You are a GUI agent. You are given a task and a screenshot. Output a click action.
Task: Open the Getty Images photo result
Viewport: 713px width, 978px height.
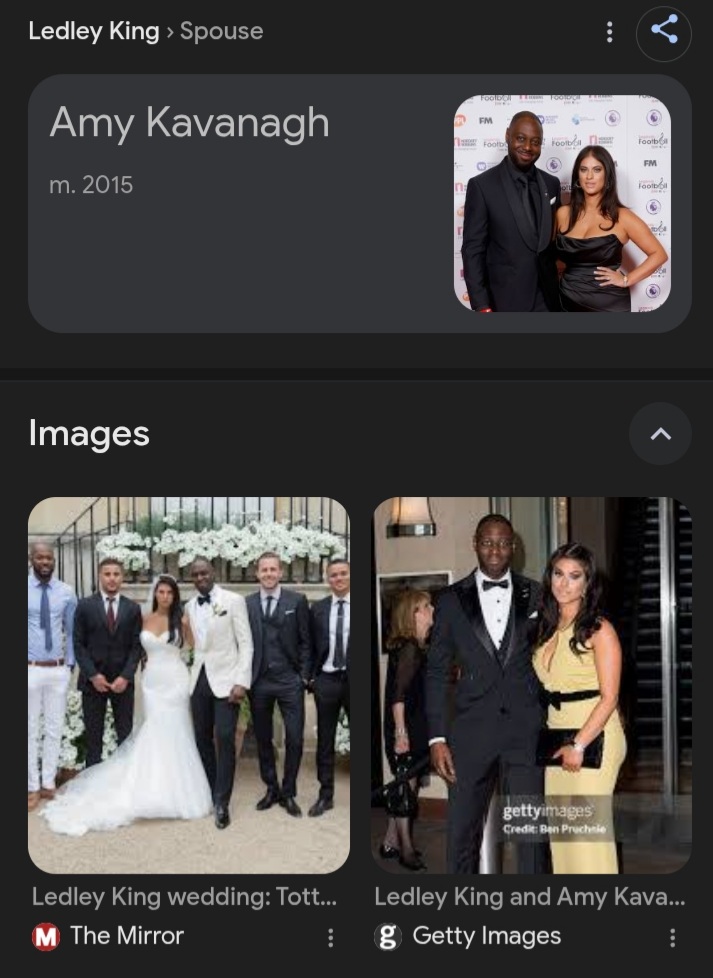pyautogui.click(x=531, y=685)
